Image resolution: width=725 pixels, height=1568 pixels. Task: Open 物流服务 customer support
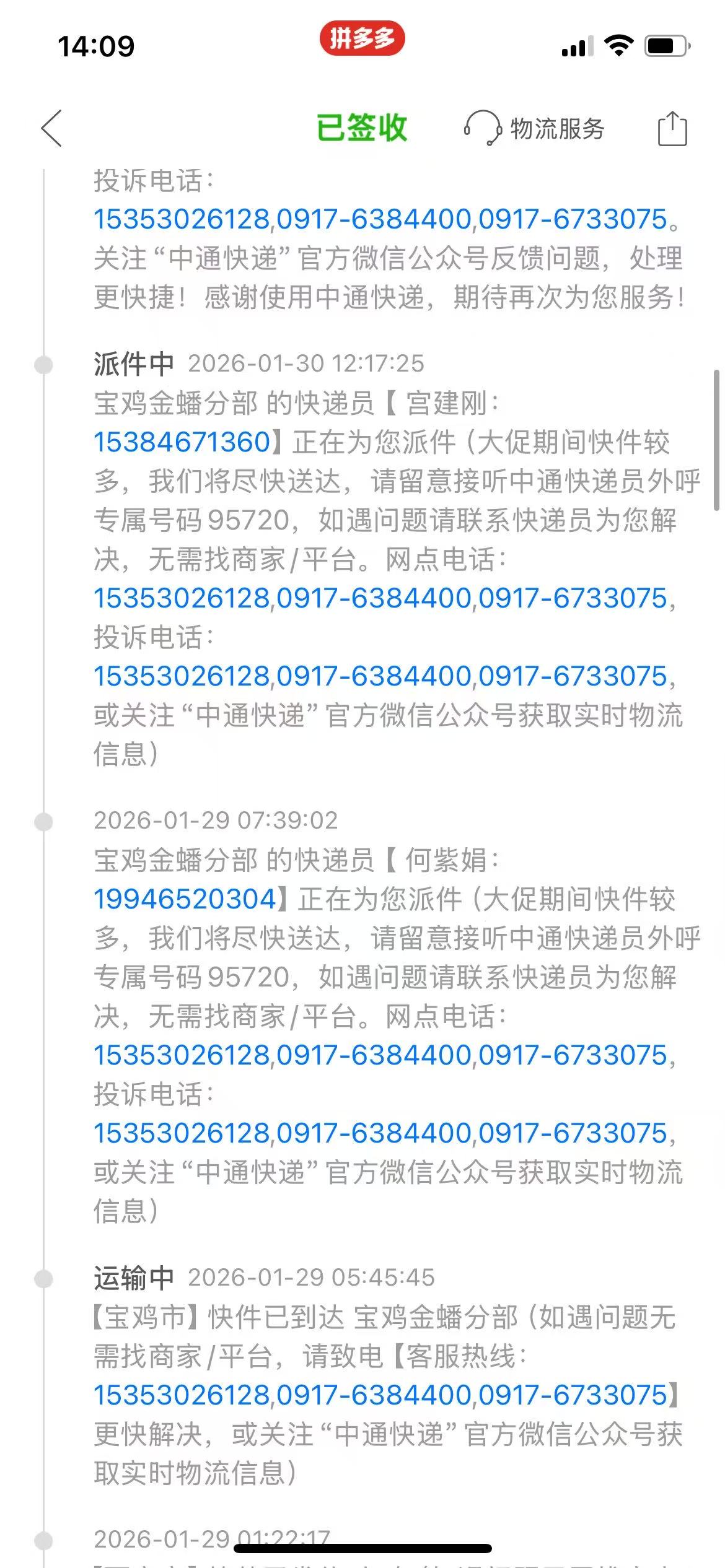point(534,129)
